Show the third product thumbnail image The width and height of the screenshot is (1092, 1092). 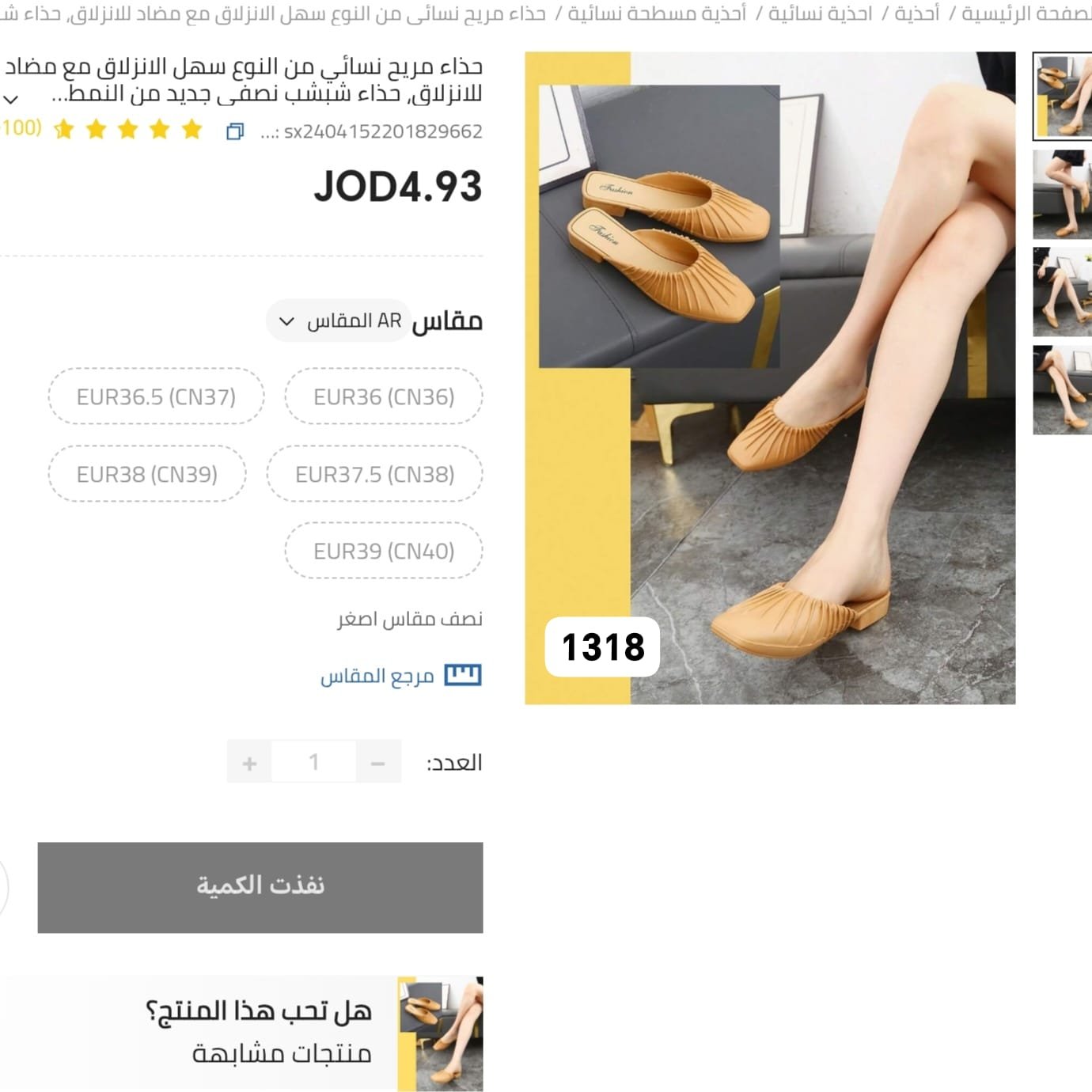[1062, 291]
